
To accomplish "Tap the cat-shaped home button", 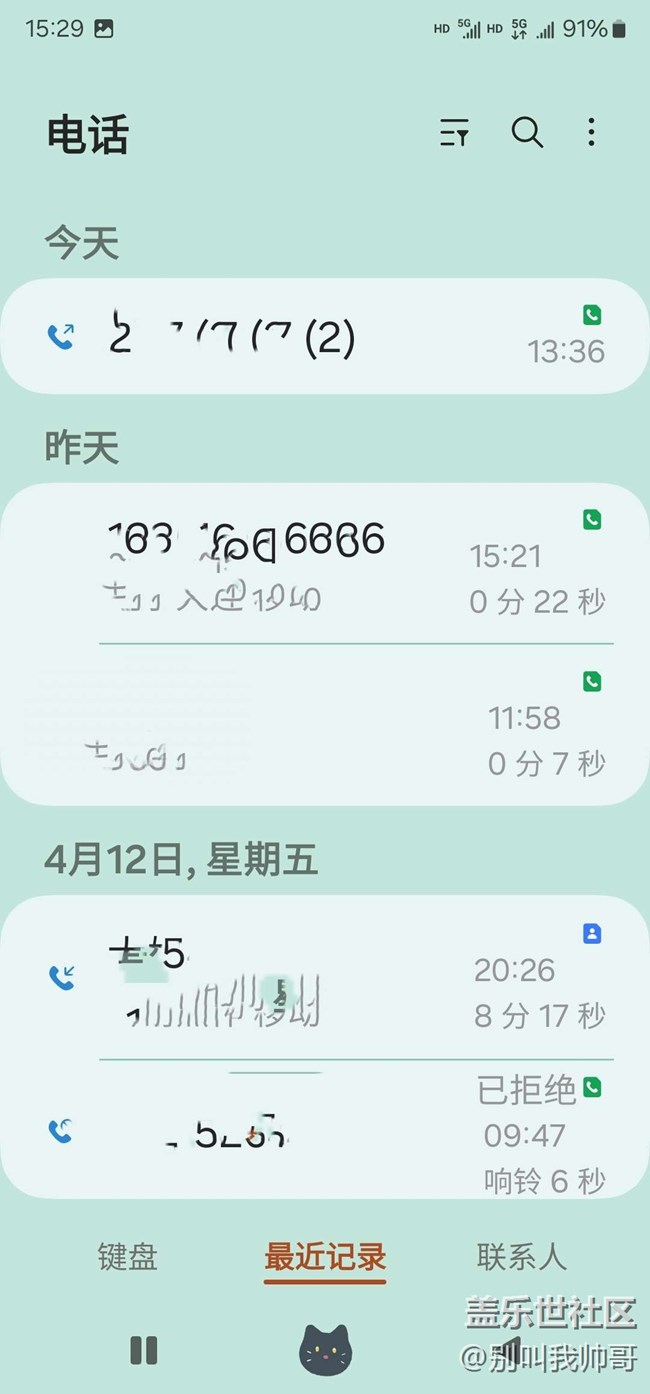I will tap(325, 1349).
